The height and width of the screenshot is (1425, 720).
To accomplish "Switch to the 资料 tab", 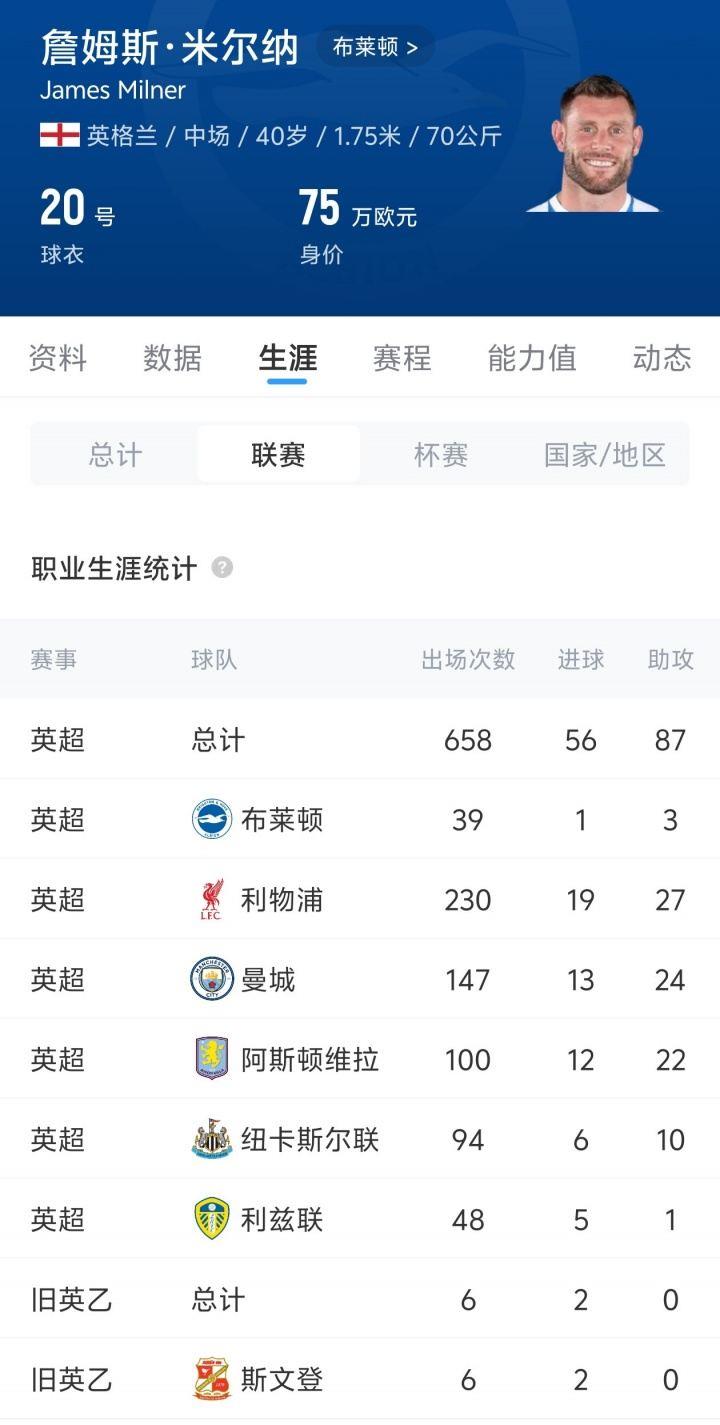I will pos(58,357).
